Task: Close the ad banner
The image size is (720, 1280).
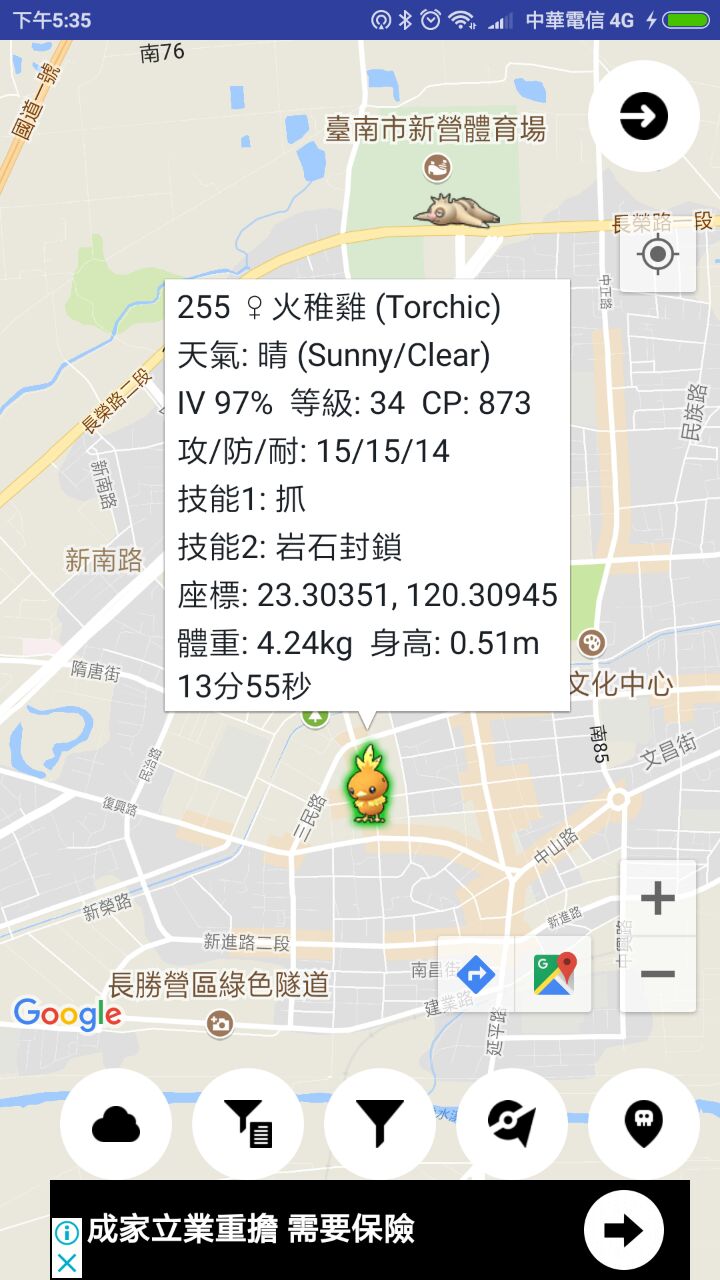Action: 66,1262
